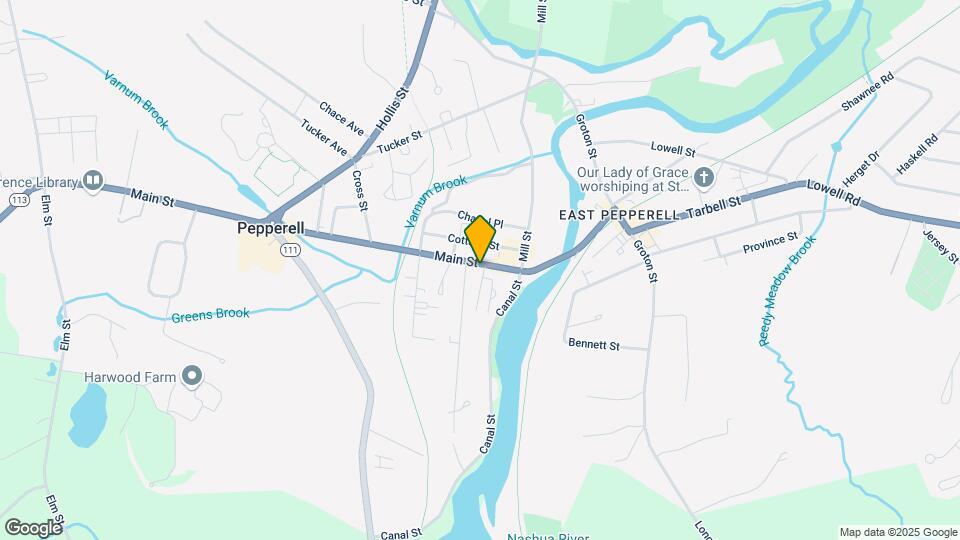Open the Harwood Farm place pin
960x540 pixels.
click(193, 377)
